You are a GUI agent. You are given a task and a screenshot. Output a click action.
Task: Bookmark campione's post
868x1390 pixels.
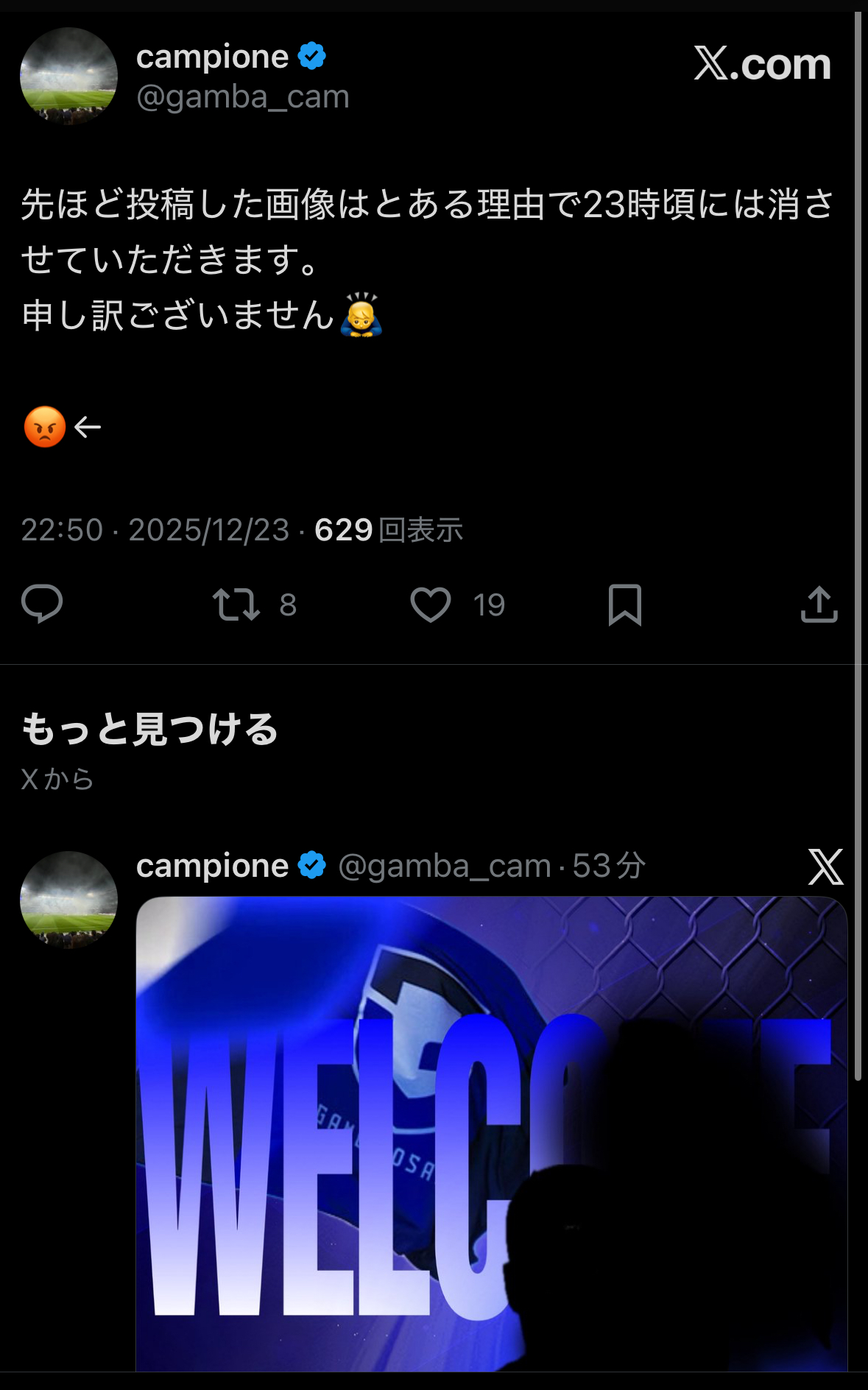(625, 604)
